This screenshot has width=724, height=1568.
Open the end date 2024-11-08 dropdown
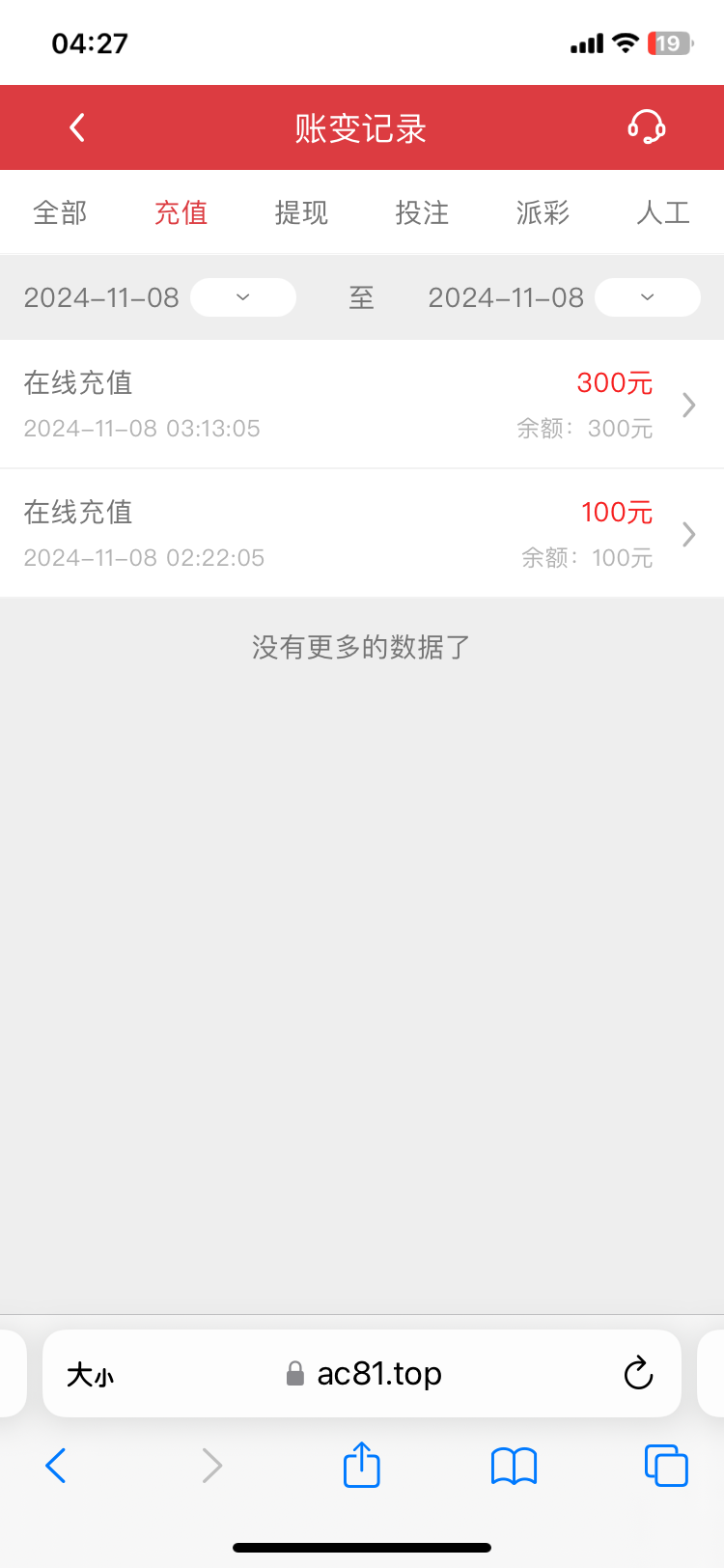tap(647, 297)
